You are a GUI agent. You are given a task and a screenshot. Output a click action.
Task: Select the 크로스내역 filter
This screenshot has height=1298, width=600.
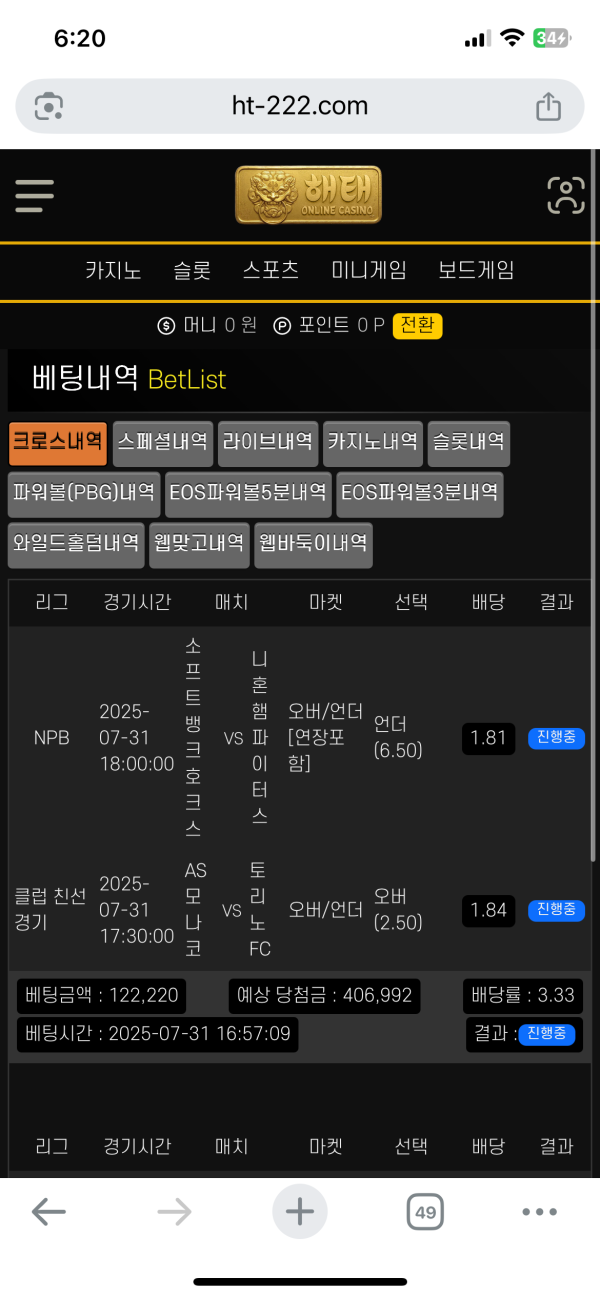(x=58, y=443)
